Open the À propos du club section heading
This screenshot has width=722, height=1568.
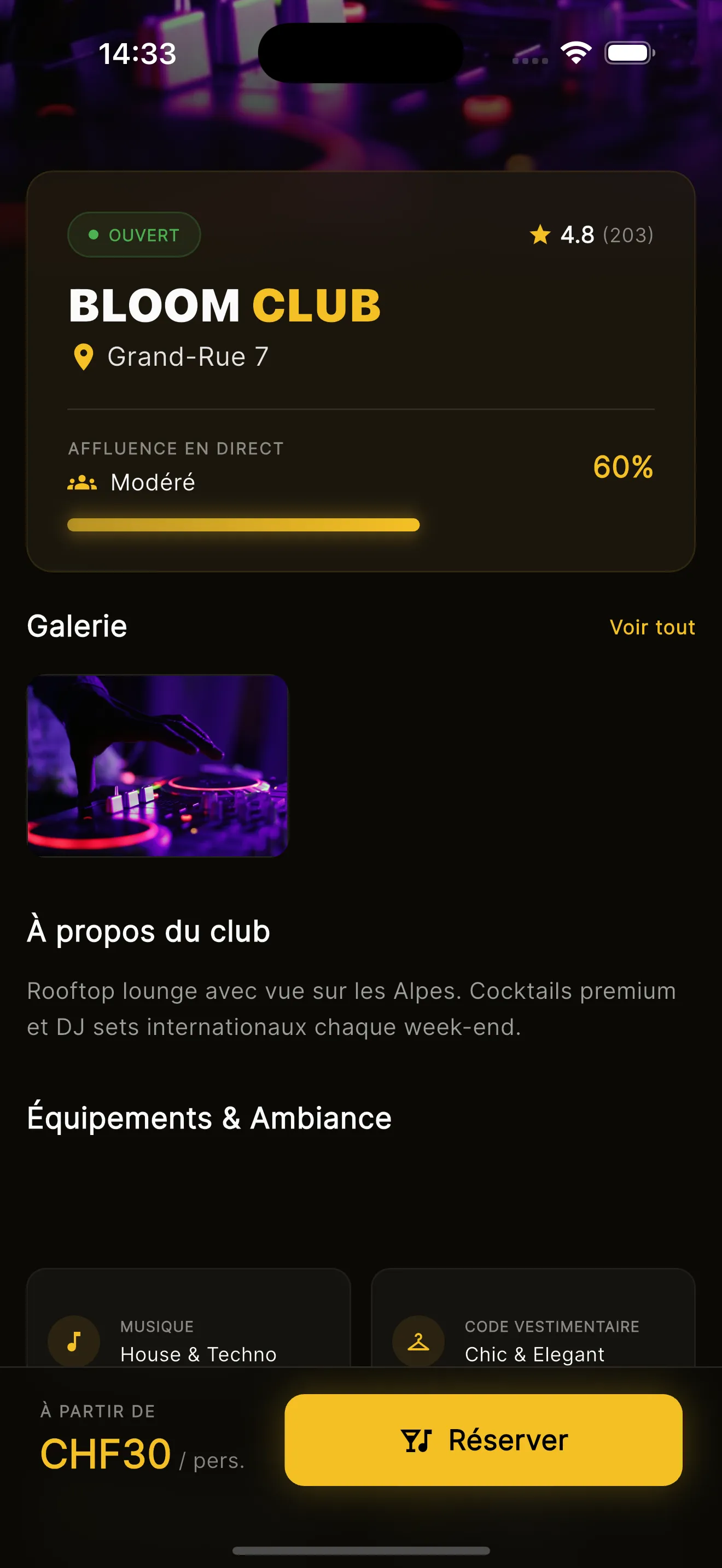click(148, 930)
